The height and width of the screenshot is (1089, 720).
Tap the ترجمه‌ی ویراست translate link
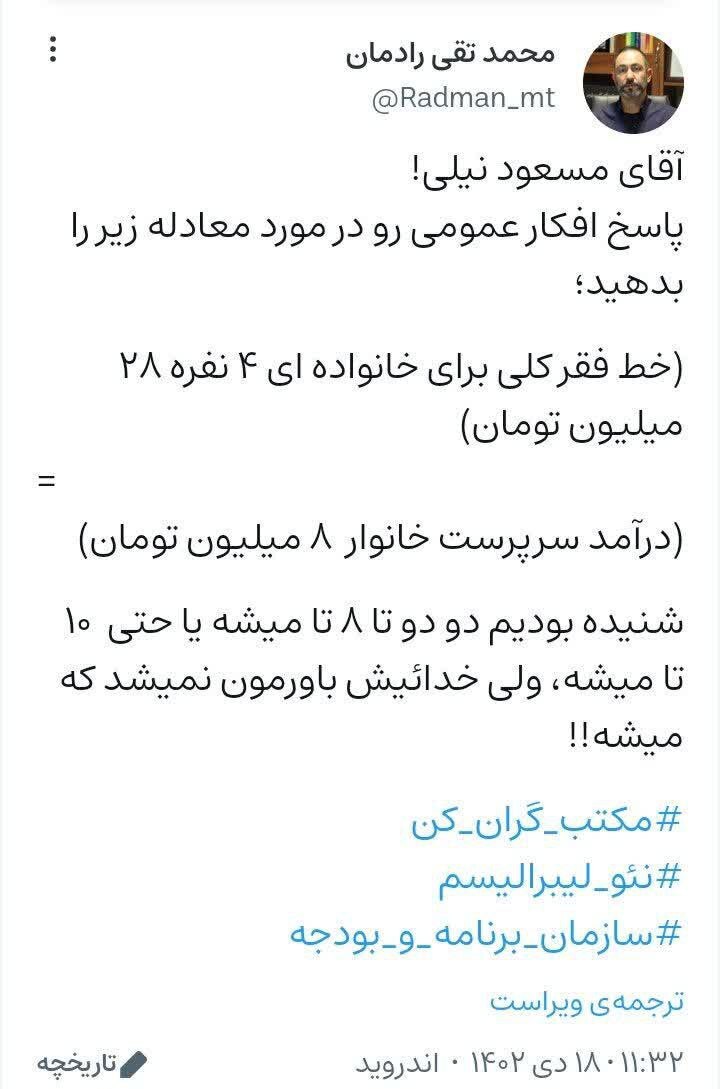pyautogui.click(x=587, y=1000)
